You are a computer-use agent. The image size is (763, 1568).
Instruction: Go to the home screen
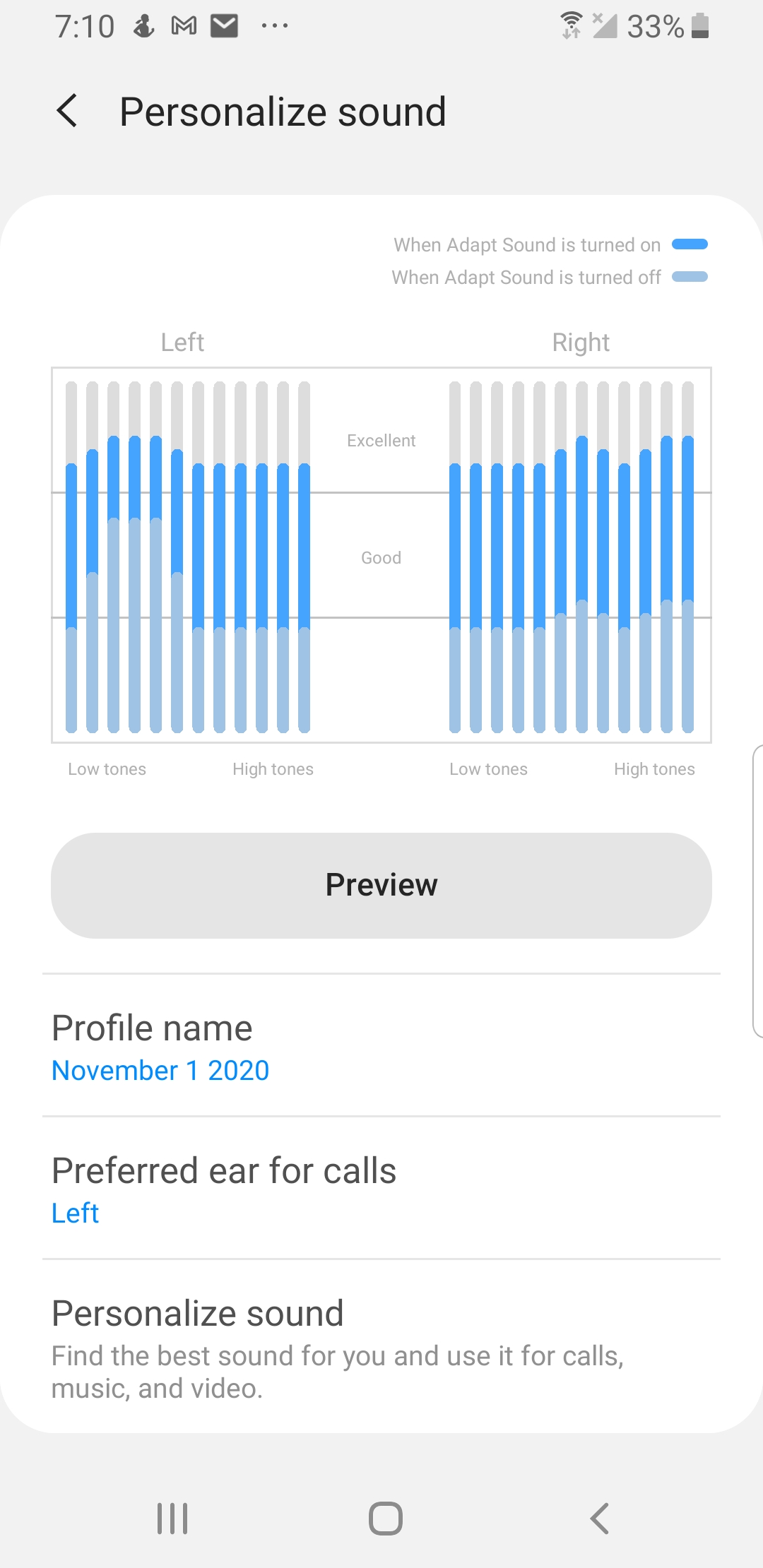(x=386, y=1519)
